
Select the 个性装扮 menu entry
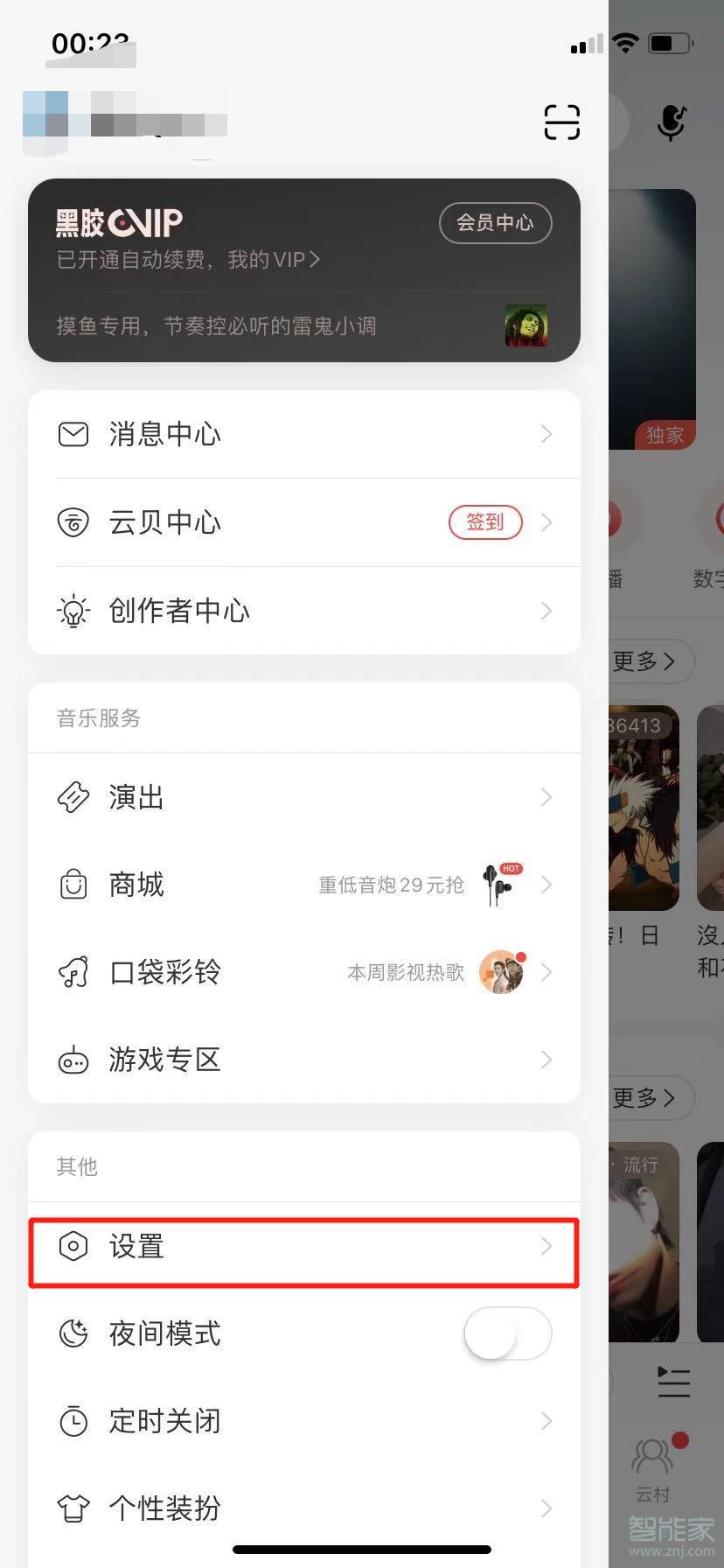pos(164,1508)
